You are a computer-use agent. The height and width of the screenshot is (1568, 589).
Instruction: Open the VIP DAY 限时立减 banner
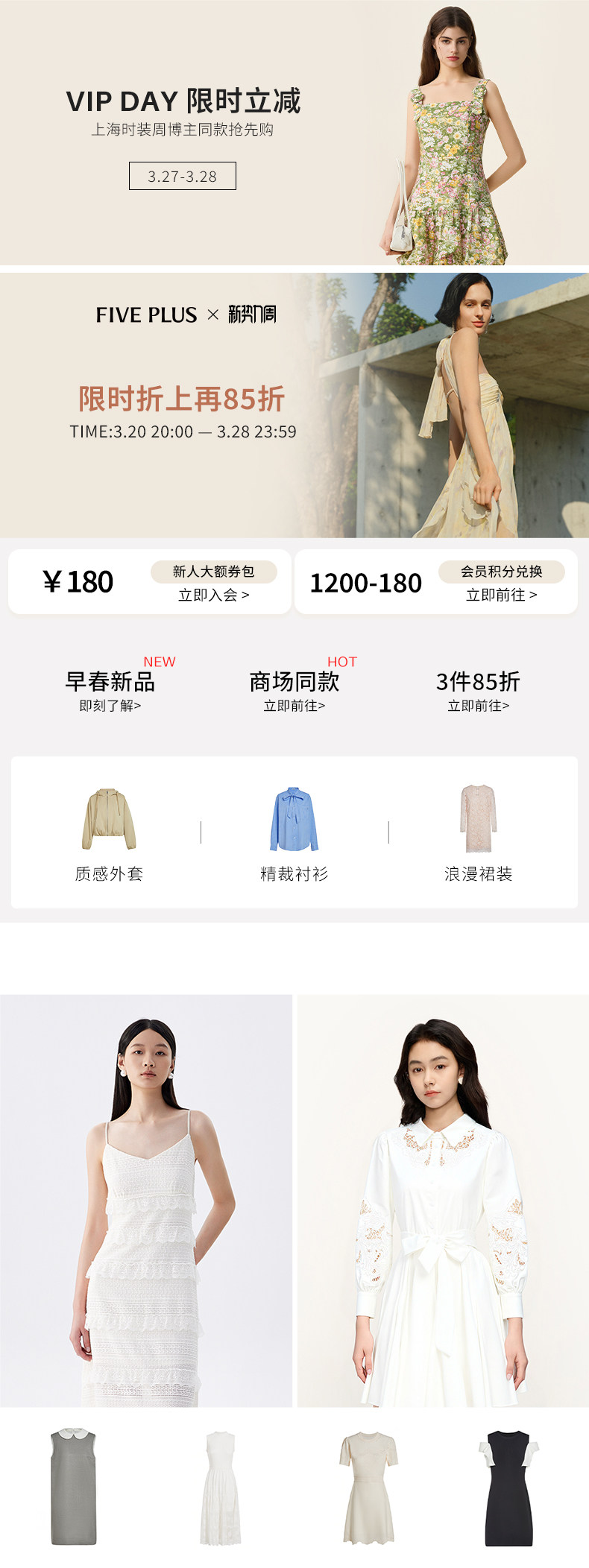tap(294, 132)
